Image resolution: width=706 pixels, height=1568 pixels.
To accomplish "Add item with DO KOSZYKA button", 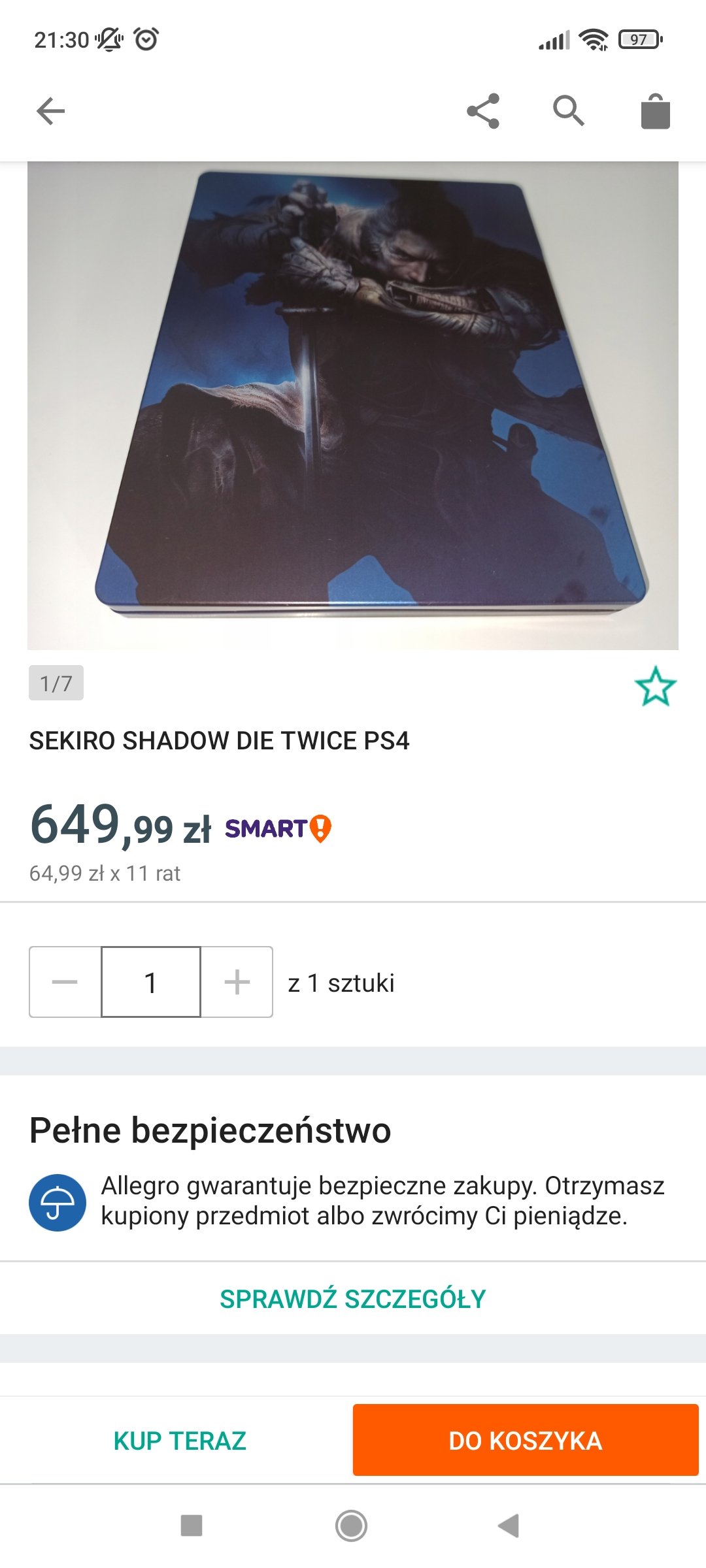I will pos(526,1441).
